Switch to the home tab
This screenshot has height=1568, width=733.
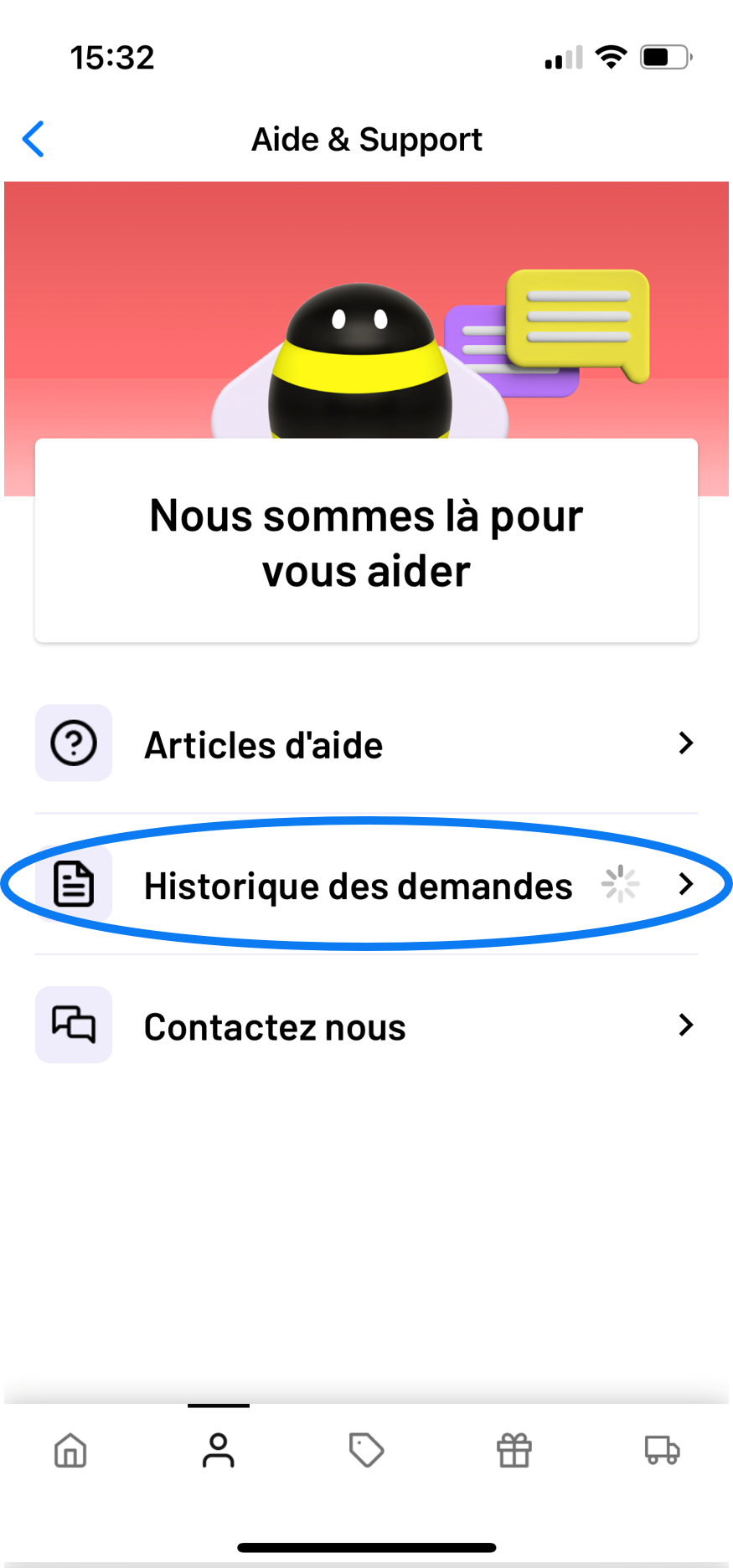click(70, 1450)
